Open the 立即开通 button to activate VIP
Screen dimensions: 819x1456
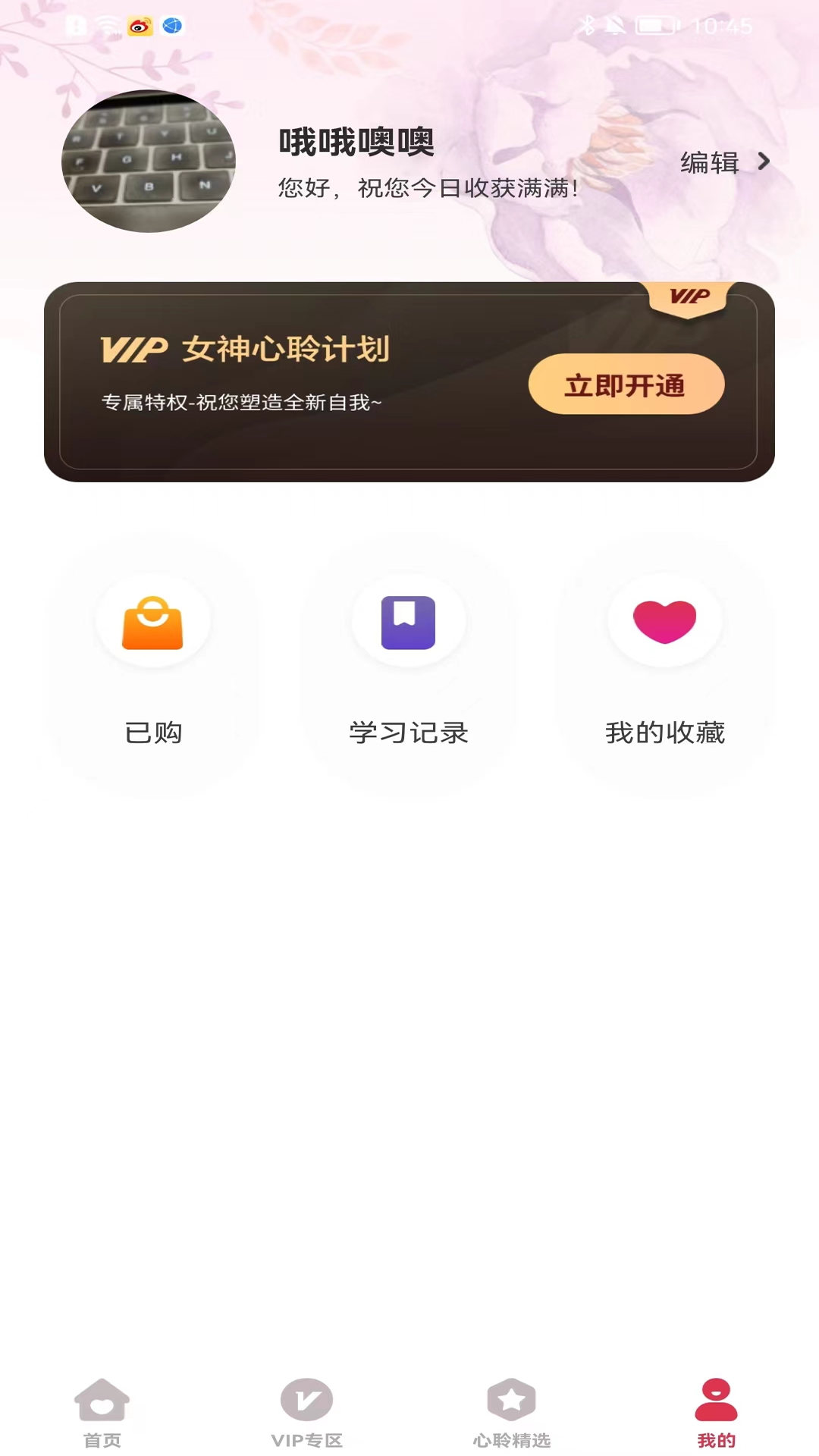point(625,385)
